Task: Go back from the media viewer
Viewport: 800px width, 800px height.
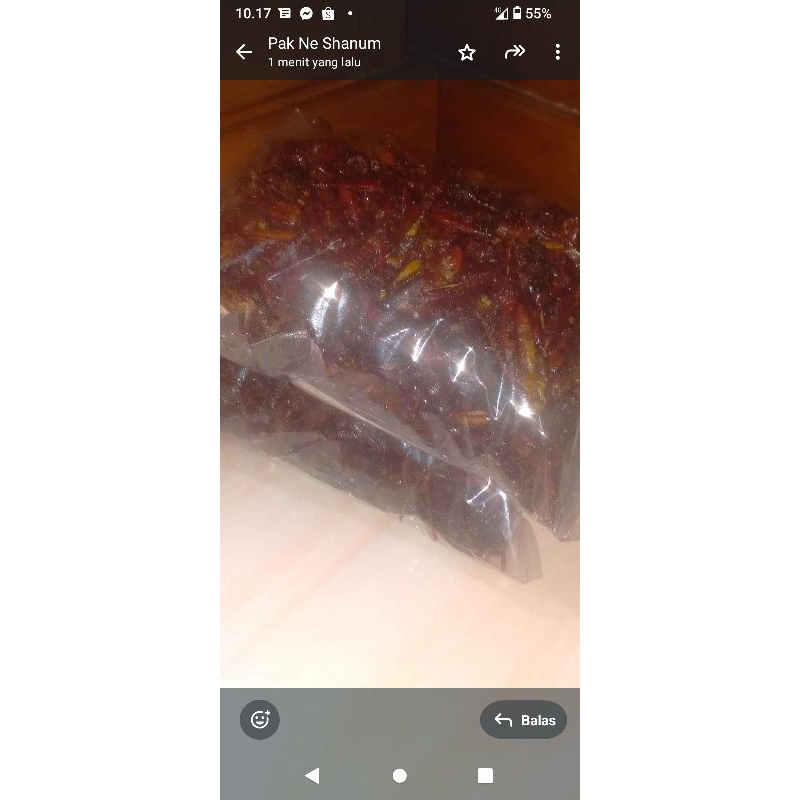Action: pyautogui.click(x=244, y=52)
